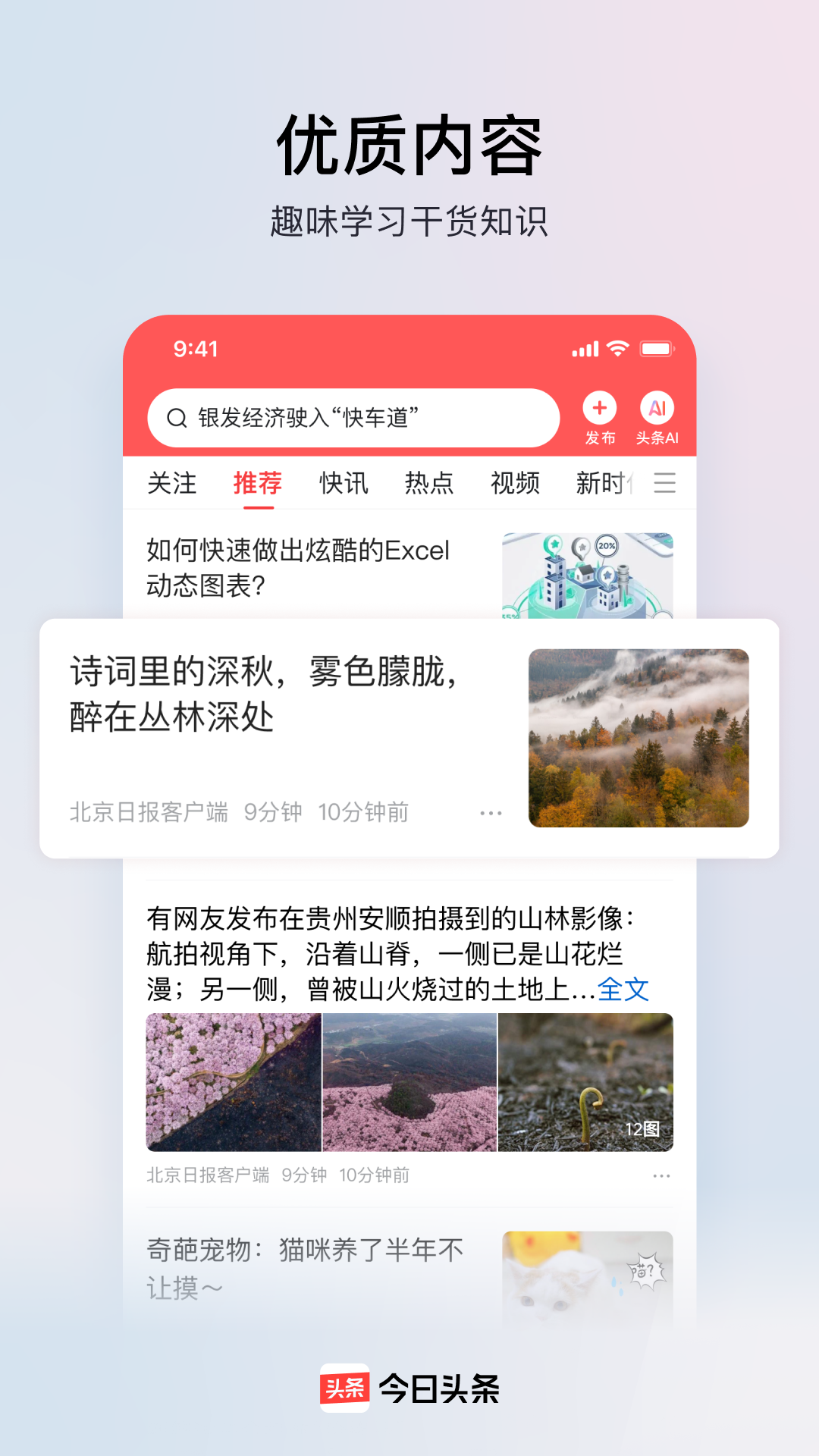Tap the 发布 plus icon

pos(599,408)
